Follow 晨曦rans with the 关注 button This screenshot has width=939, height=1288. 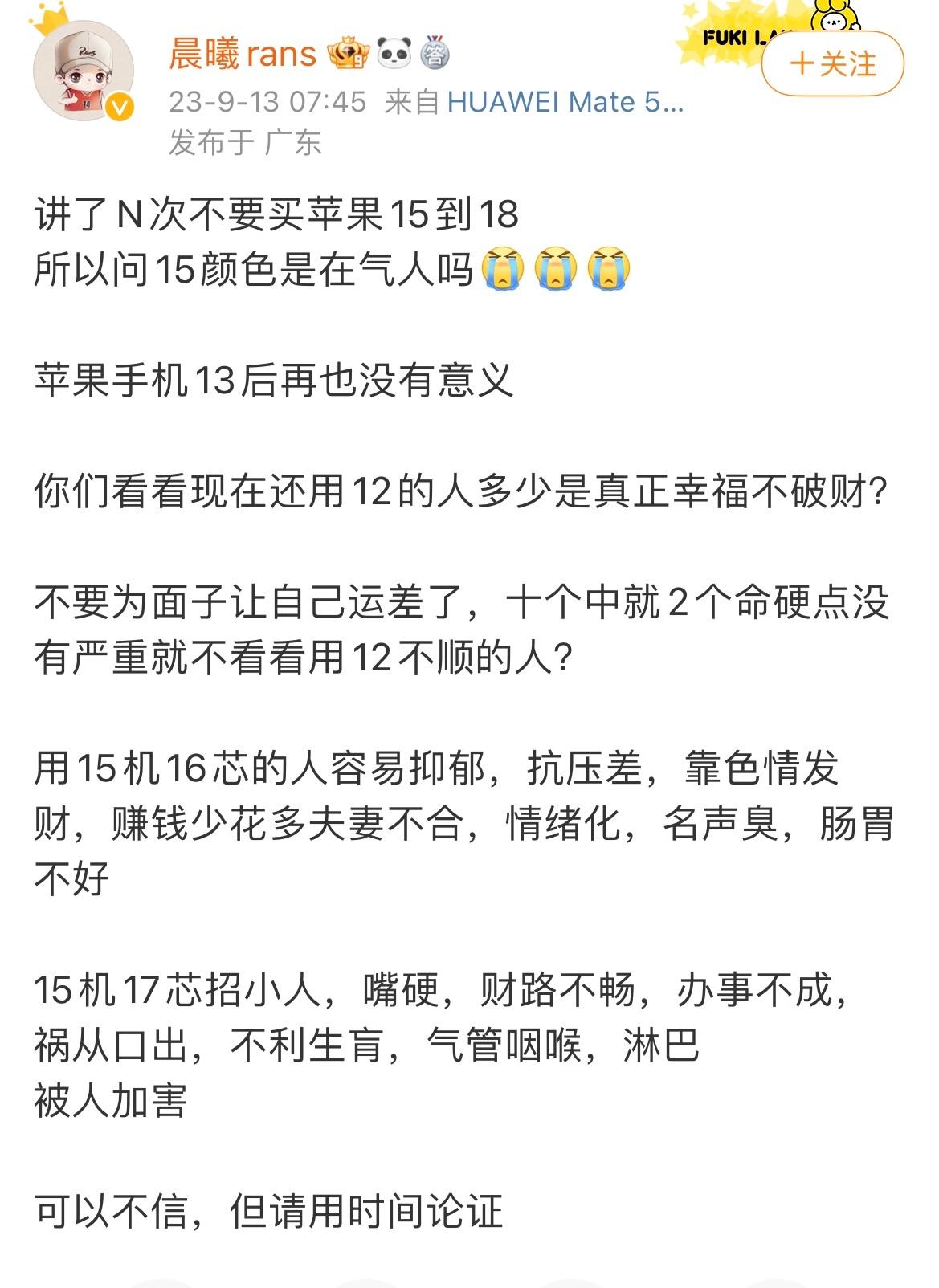(832, 63)
